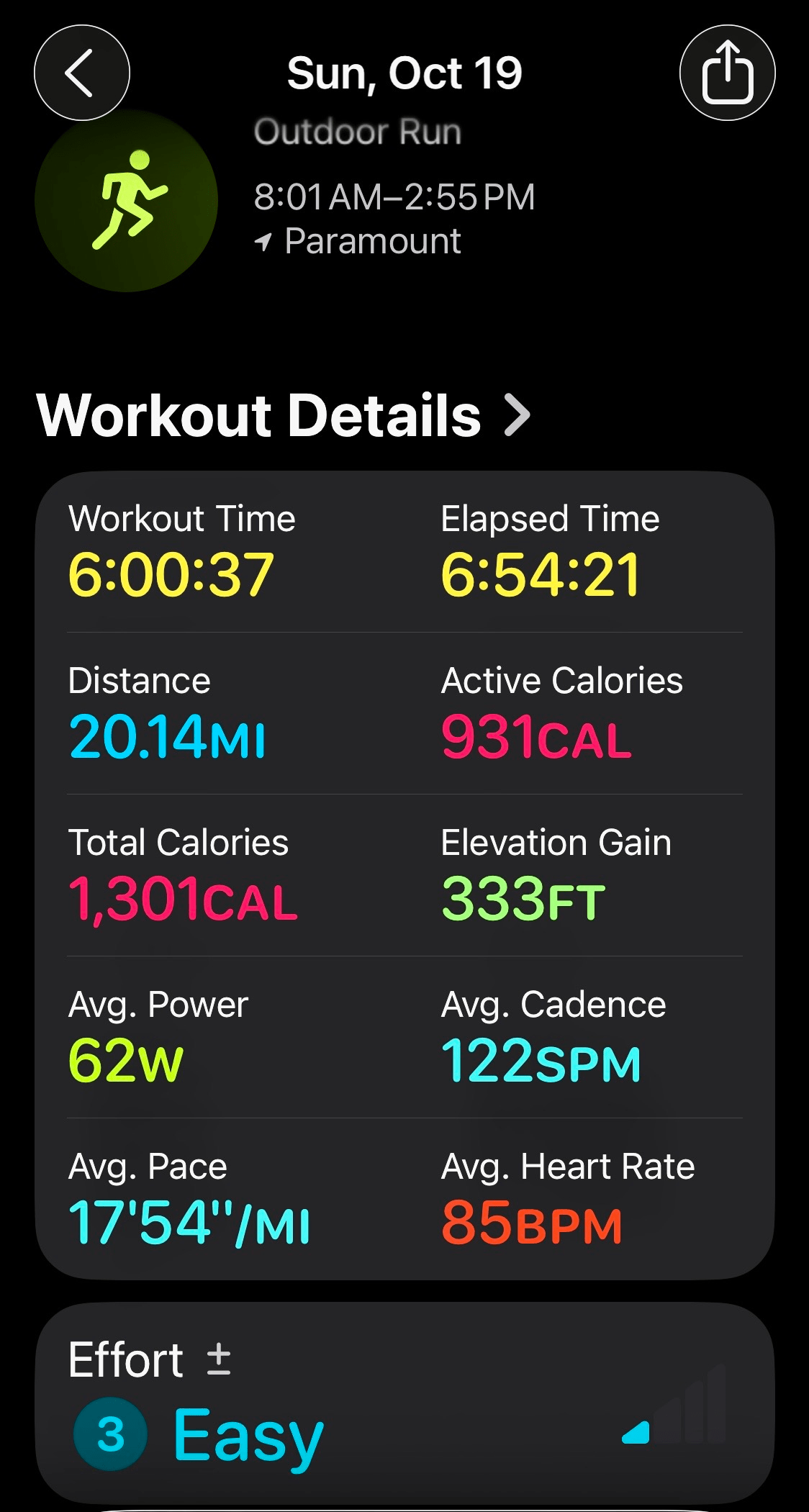Adjust the Effort rating
This screenshot has width=809, height=1512.
[219, 1359]
